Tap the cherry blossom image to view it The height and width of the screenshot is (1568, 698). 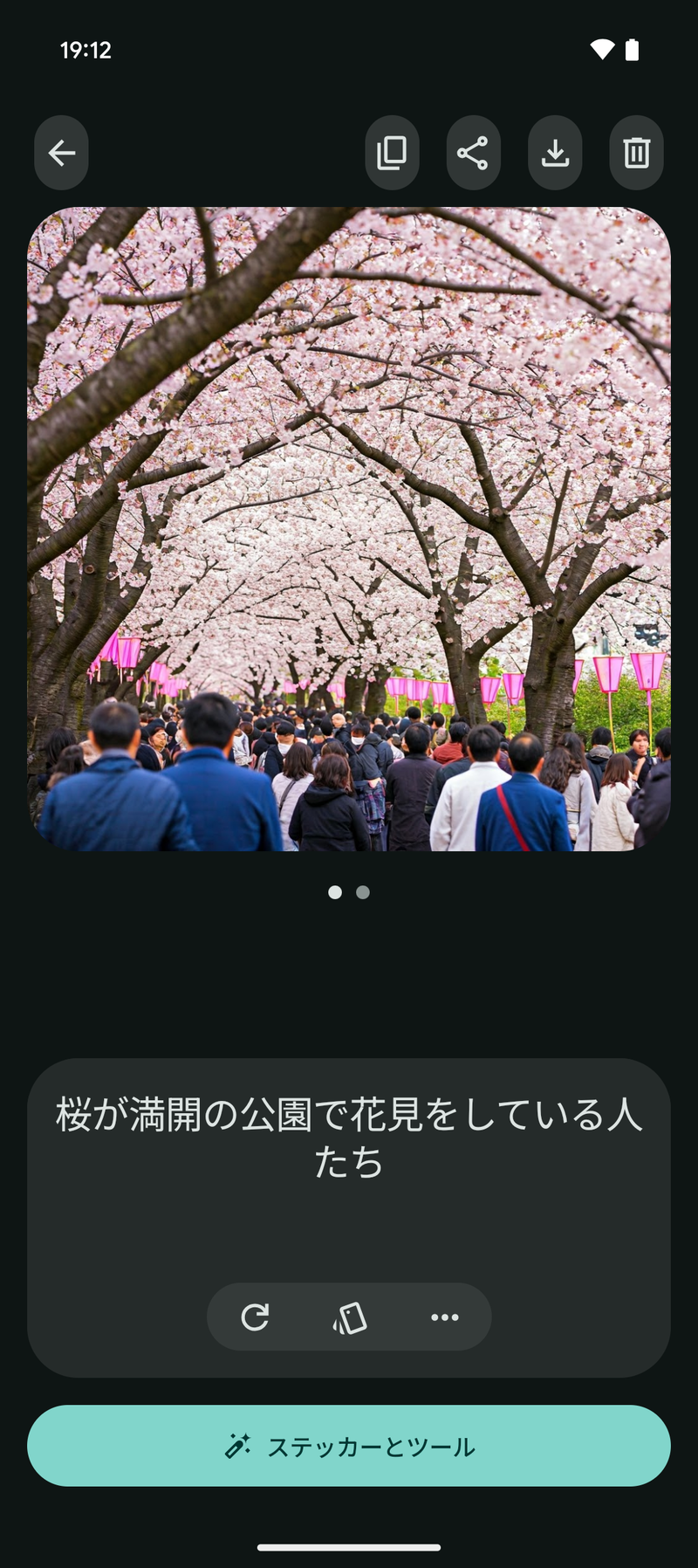(x=349, y=531)
